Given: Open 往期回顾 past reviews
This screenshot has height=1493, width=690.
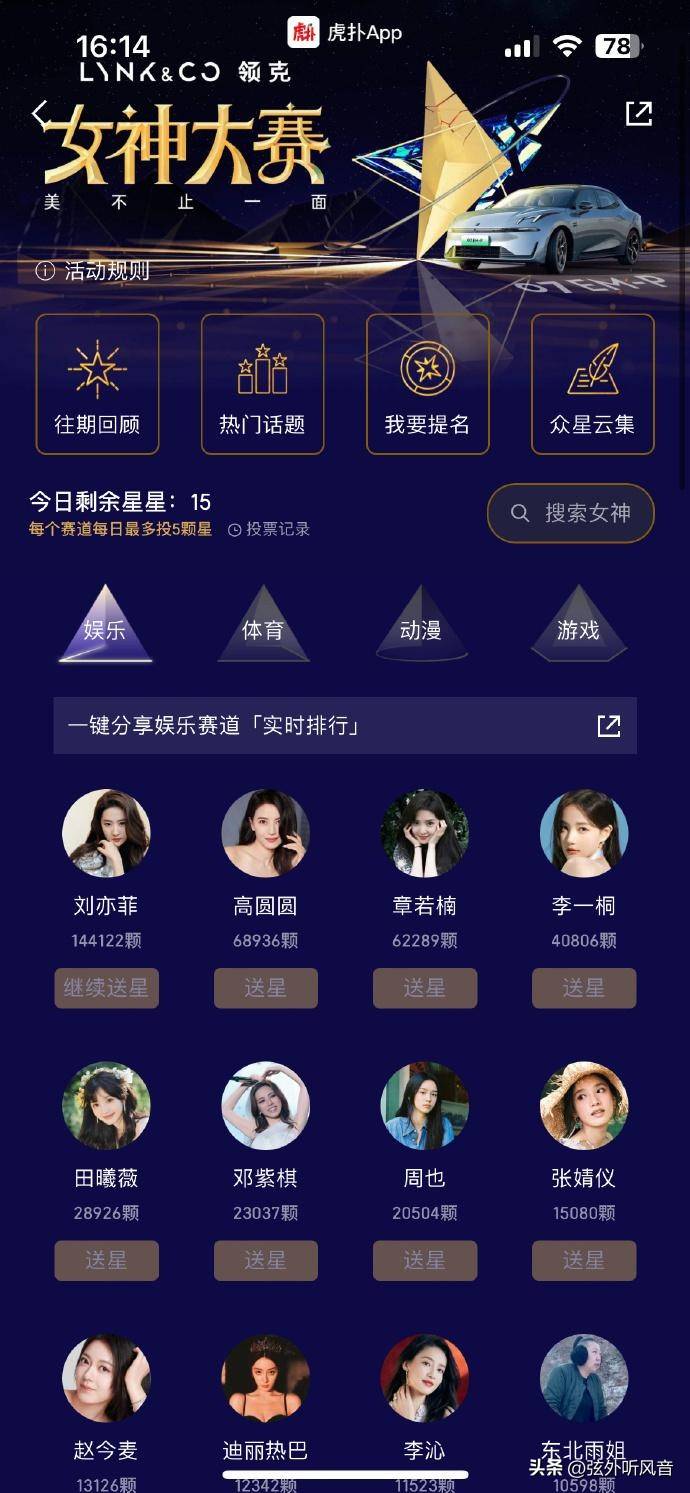Looking at the screenshot, I should (97, 384).
